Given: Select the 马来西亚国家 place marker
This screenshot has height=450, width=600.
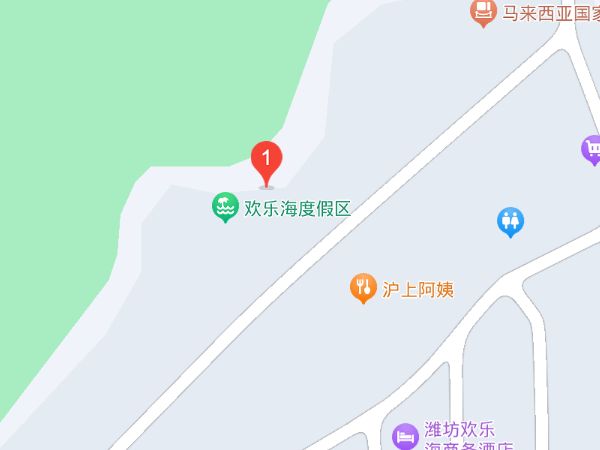Looking at the screenshot, I should [484, 12].
